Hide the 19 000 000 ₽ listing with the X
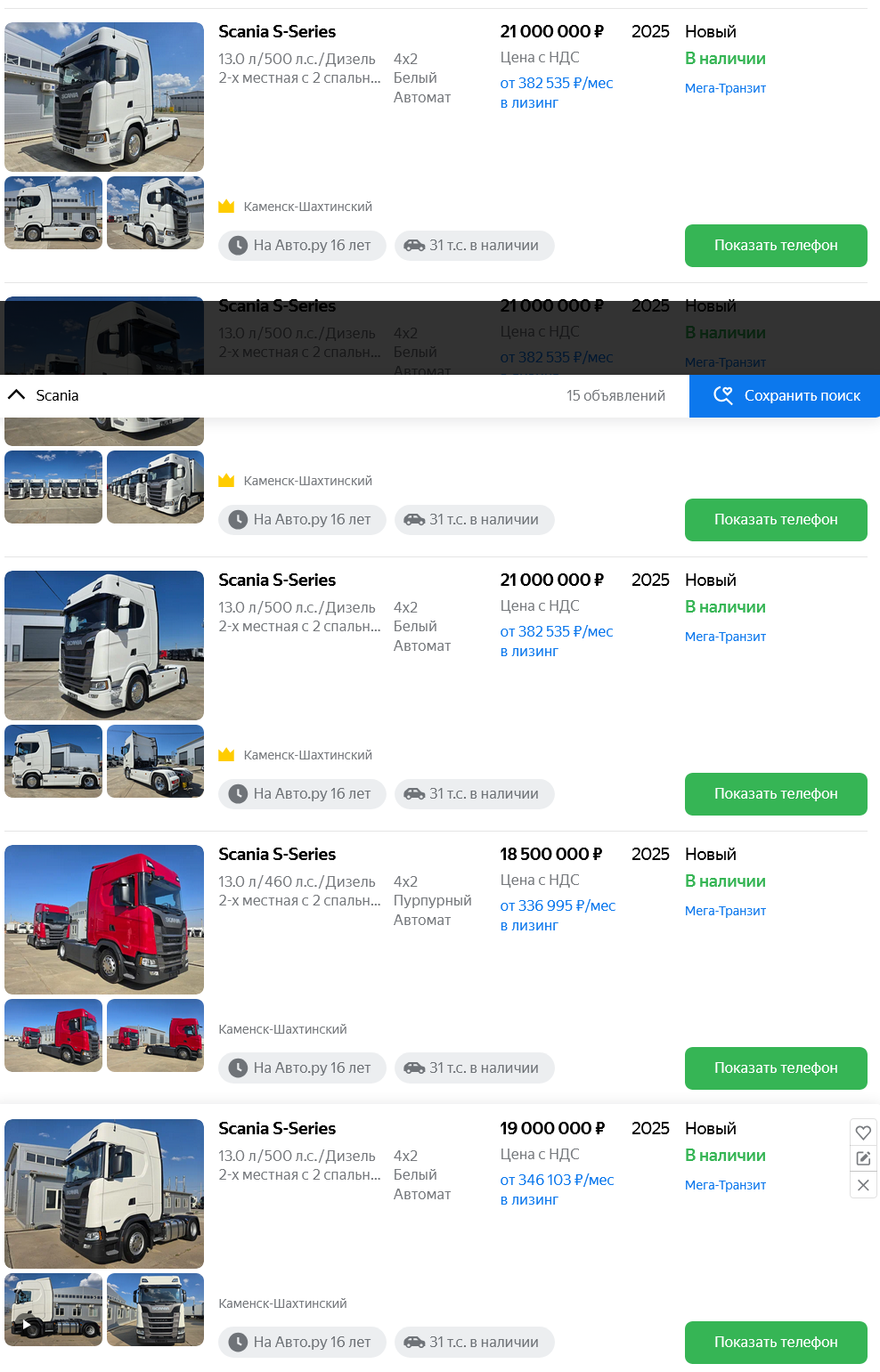 tap(863, 1185)
